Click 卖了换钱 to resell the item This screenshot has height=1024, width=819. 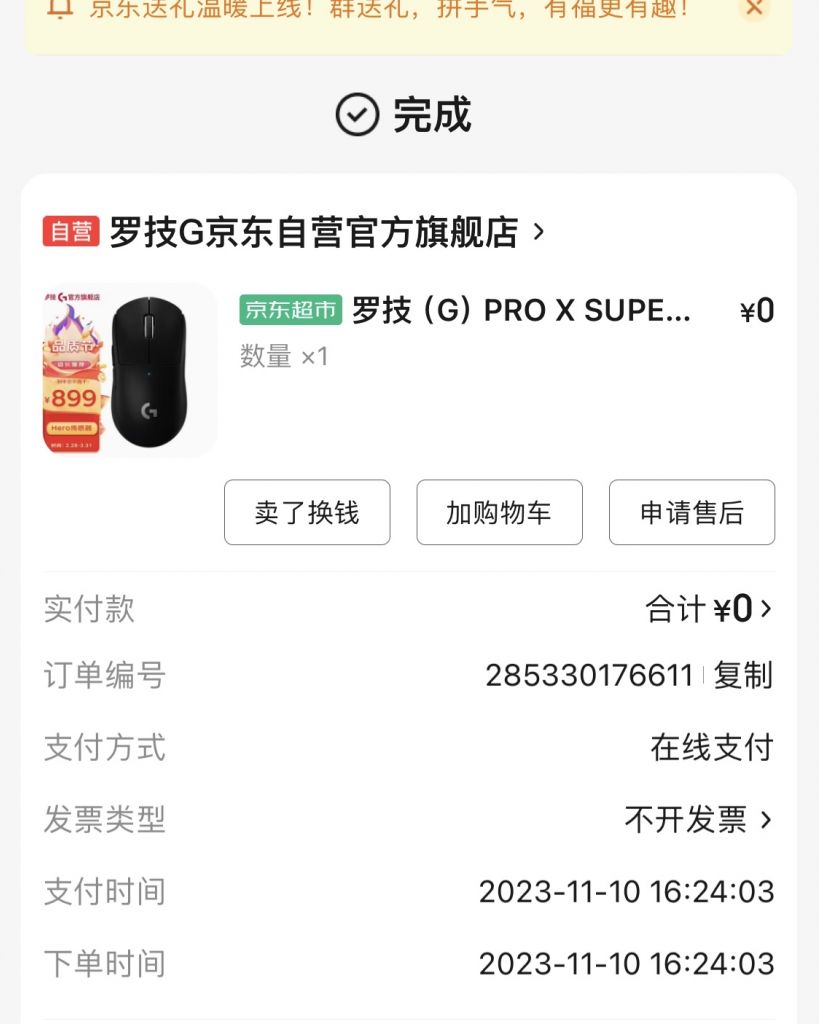pos(307,512)
